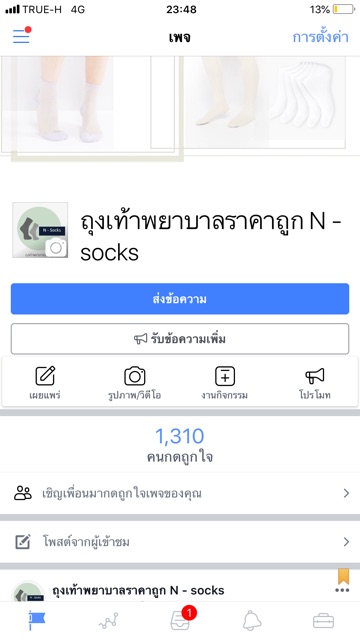Image resolution: width=360 pixels, height=640 pixels.
Task: Switch to the page flag tab
Action: click(x=36, y=620)
